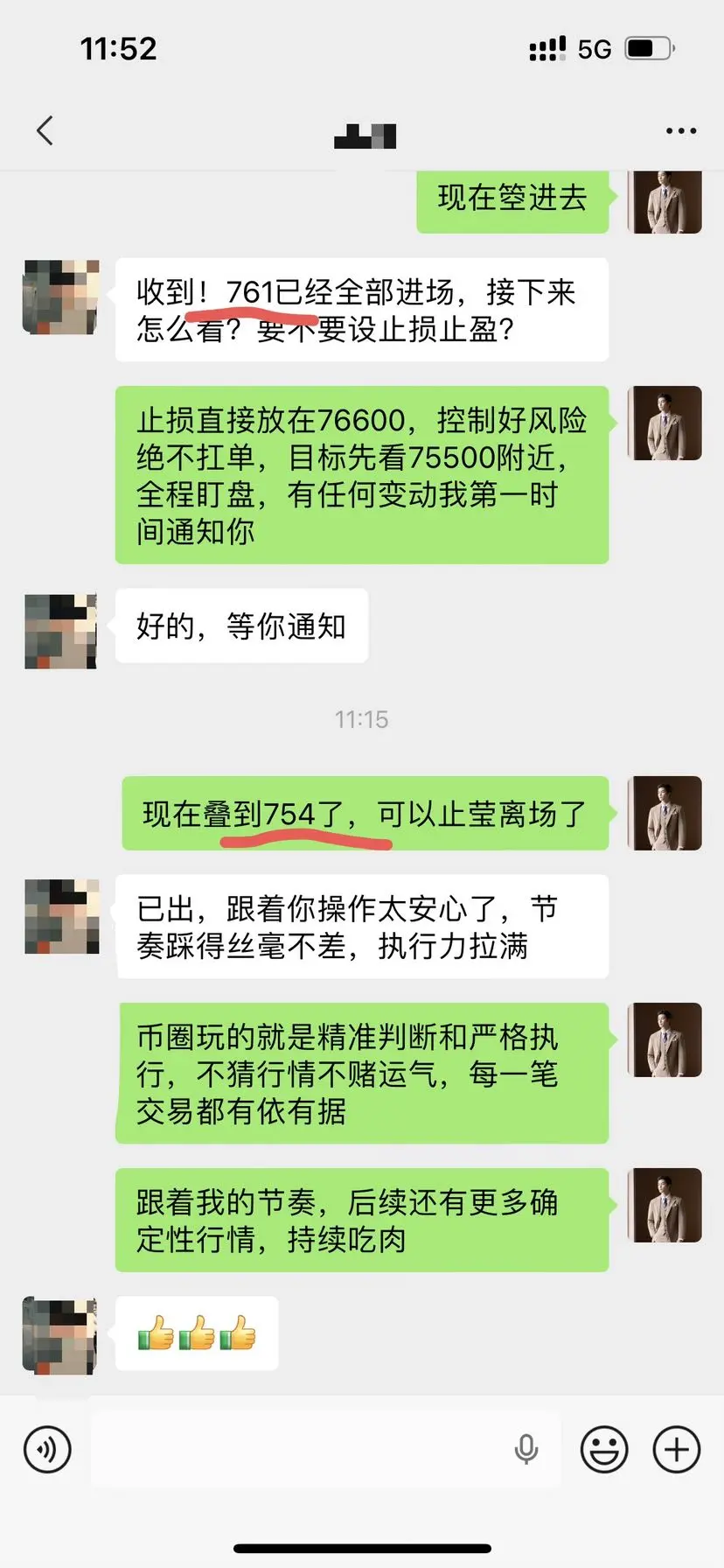
Task: Tap the green bubble mentioning 止损76600
Action: [362, 475]
